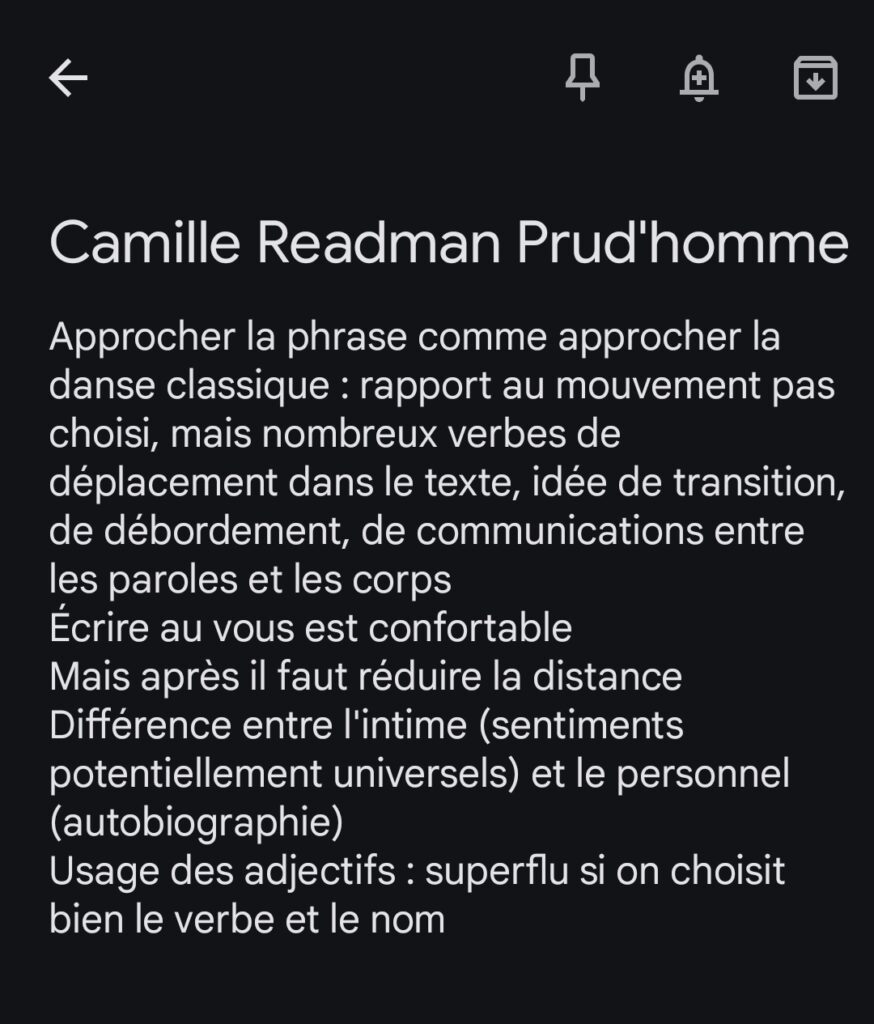Go back to the notes list

(x=68, y=78)
